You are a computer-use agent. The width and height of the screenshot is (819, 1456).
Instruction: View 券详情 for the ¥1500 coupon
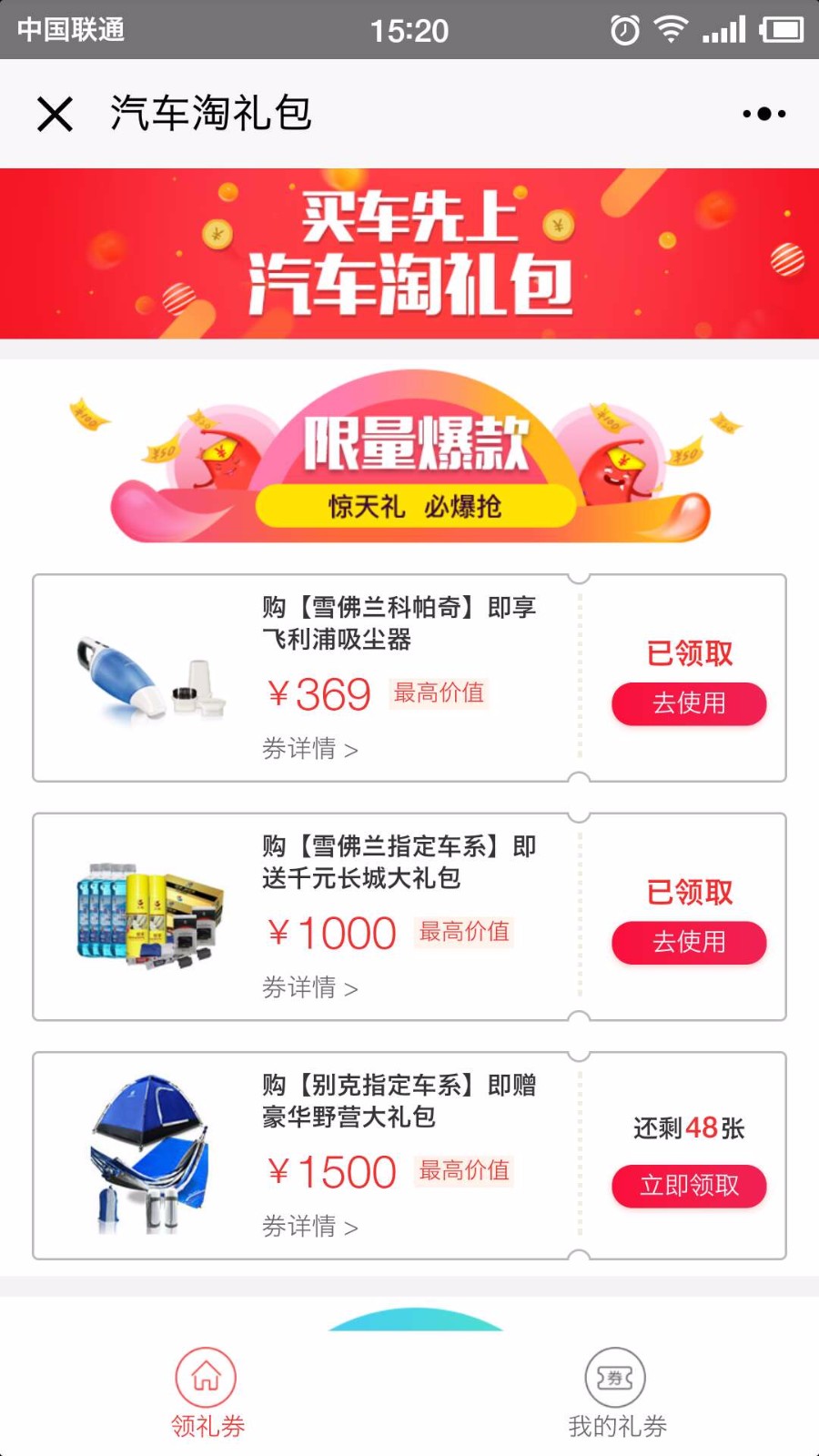(x=310, y=1227)
